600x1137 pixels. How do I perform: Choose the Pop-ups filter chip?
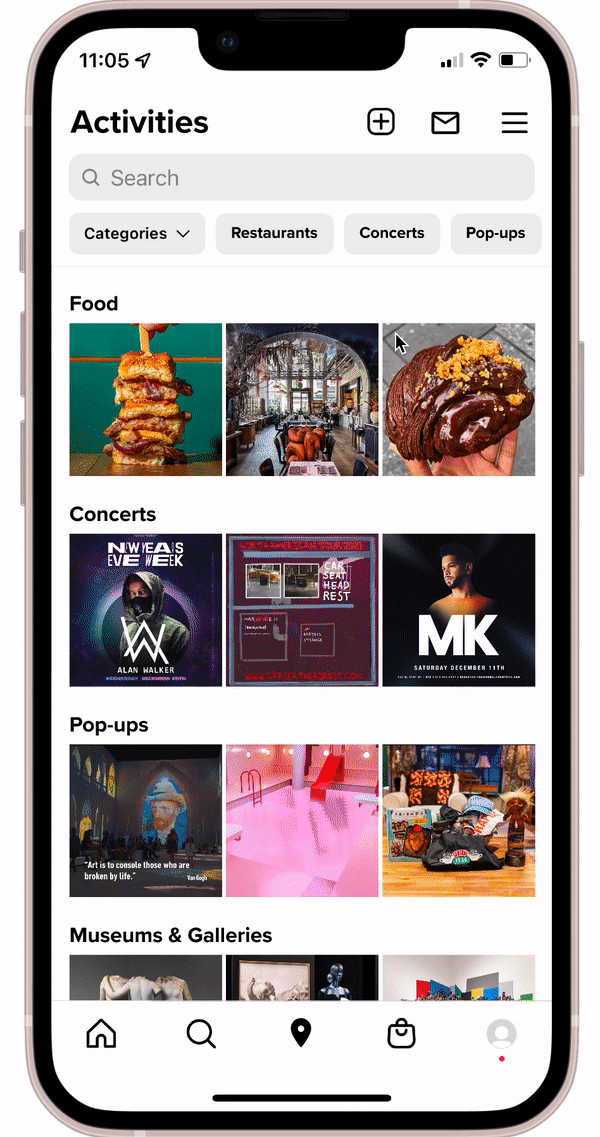tap(496, 233)
